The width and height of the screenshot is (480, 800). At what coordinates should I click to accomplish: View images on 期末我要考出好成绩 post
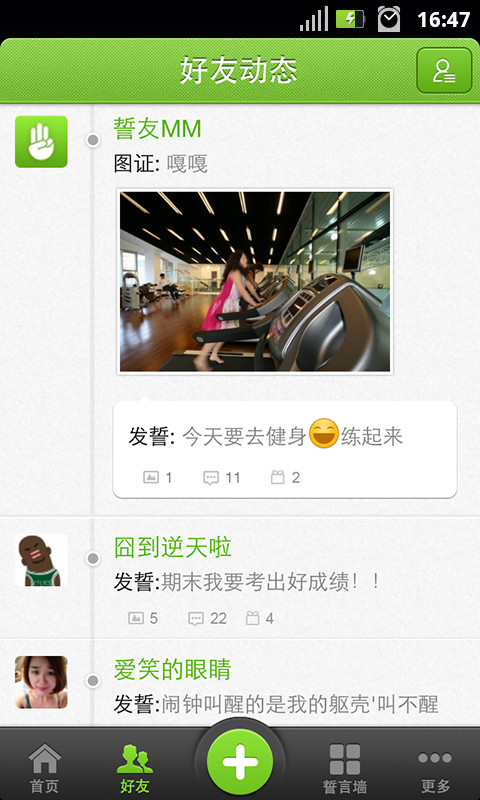pyautogui.click(x=143, y=618)
